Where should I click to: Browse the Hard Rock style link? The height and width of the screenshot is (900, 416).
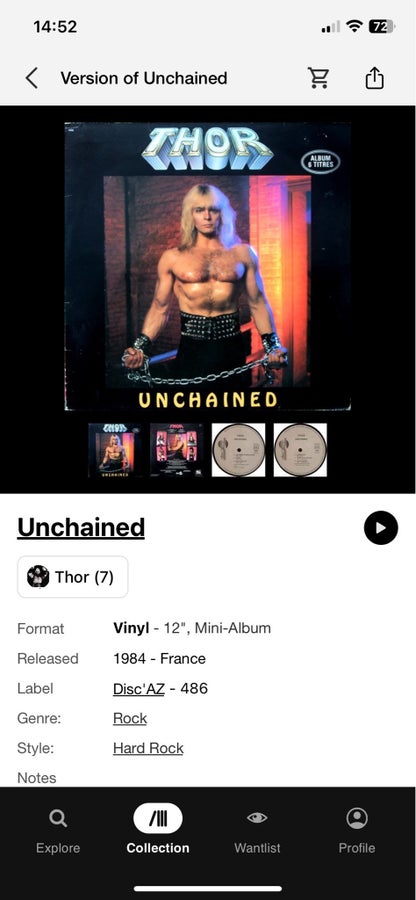pyautogui.click(x=148, y=748)
